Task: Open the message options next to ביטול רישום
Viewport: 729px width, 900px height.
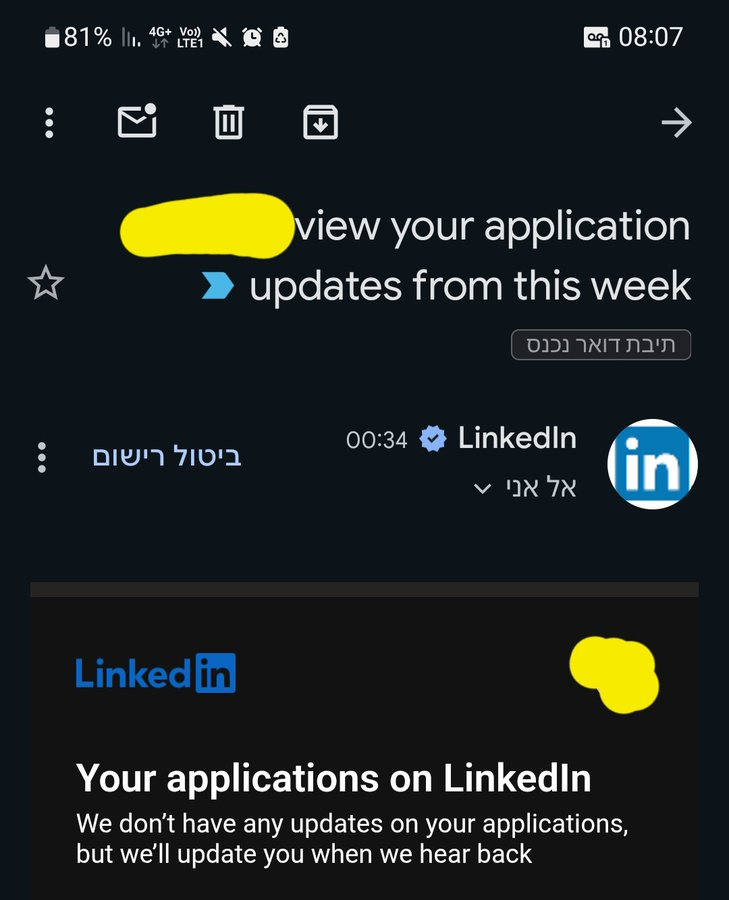Action: 41,457
